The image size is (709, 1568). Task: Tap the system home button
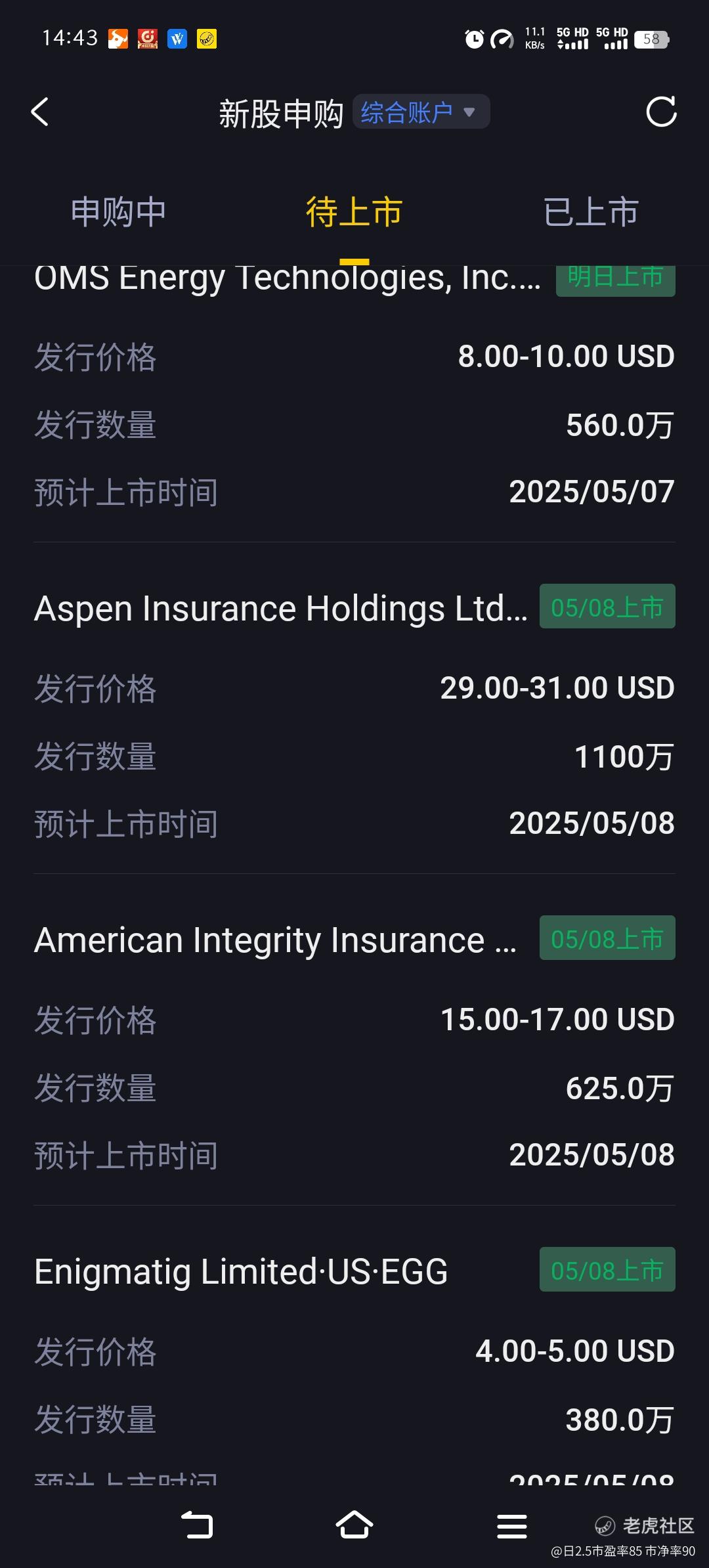click(354, 1525)
